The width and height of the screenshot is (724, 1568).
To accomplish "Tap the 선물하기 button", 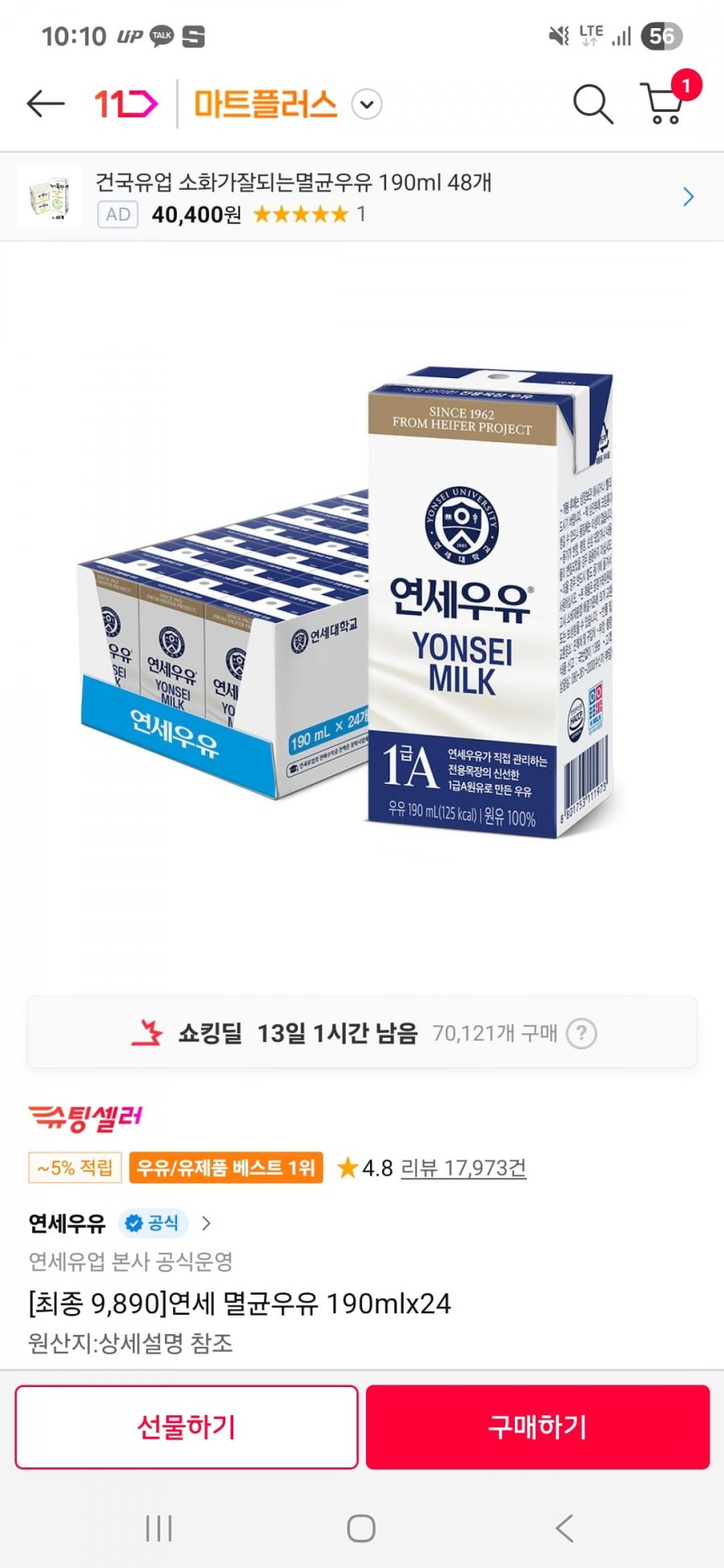I will [x=187, y=1426].
